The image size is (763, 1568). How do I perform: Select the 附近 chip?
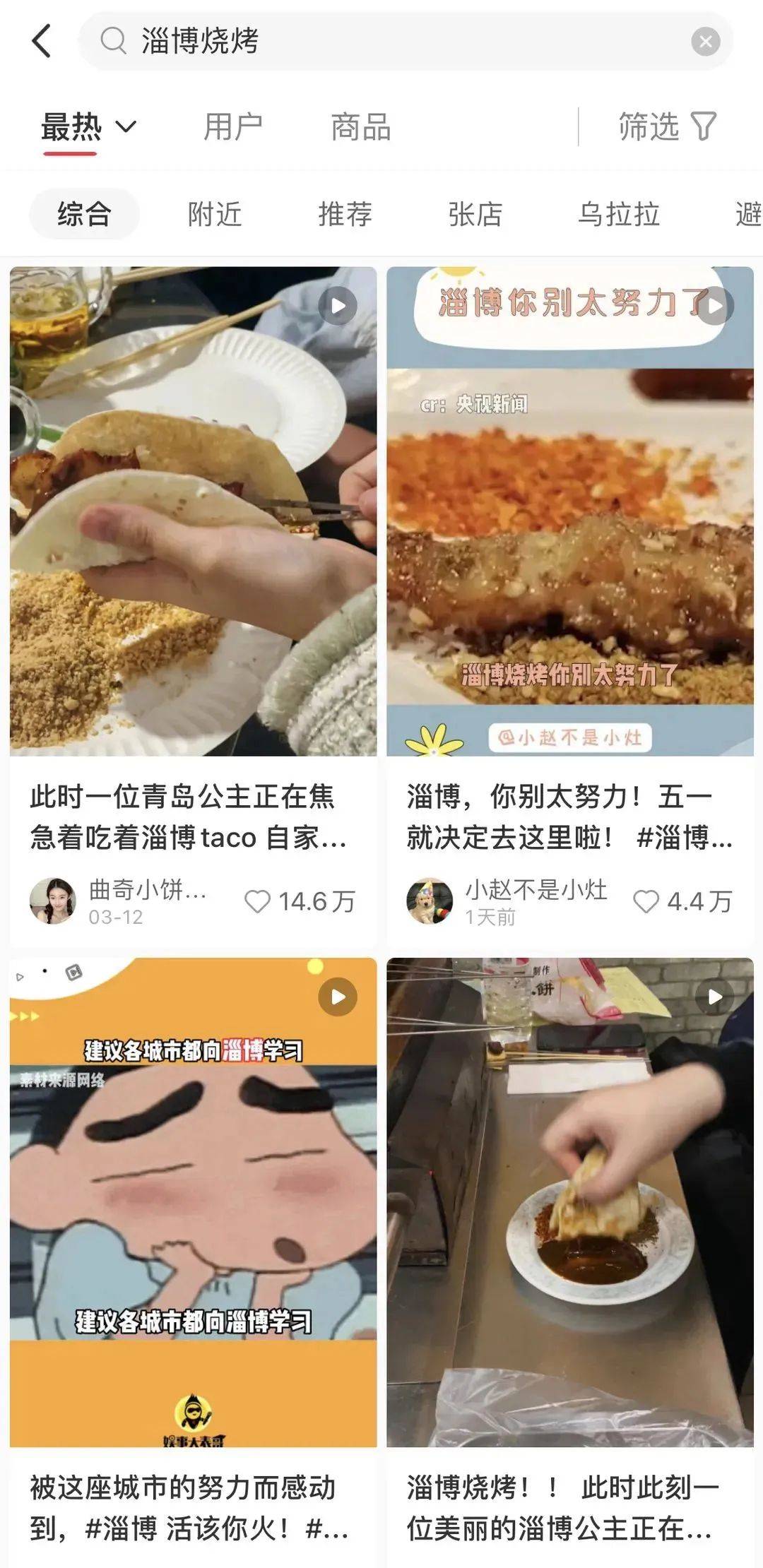(215, 213)
